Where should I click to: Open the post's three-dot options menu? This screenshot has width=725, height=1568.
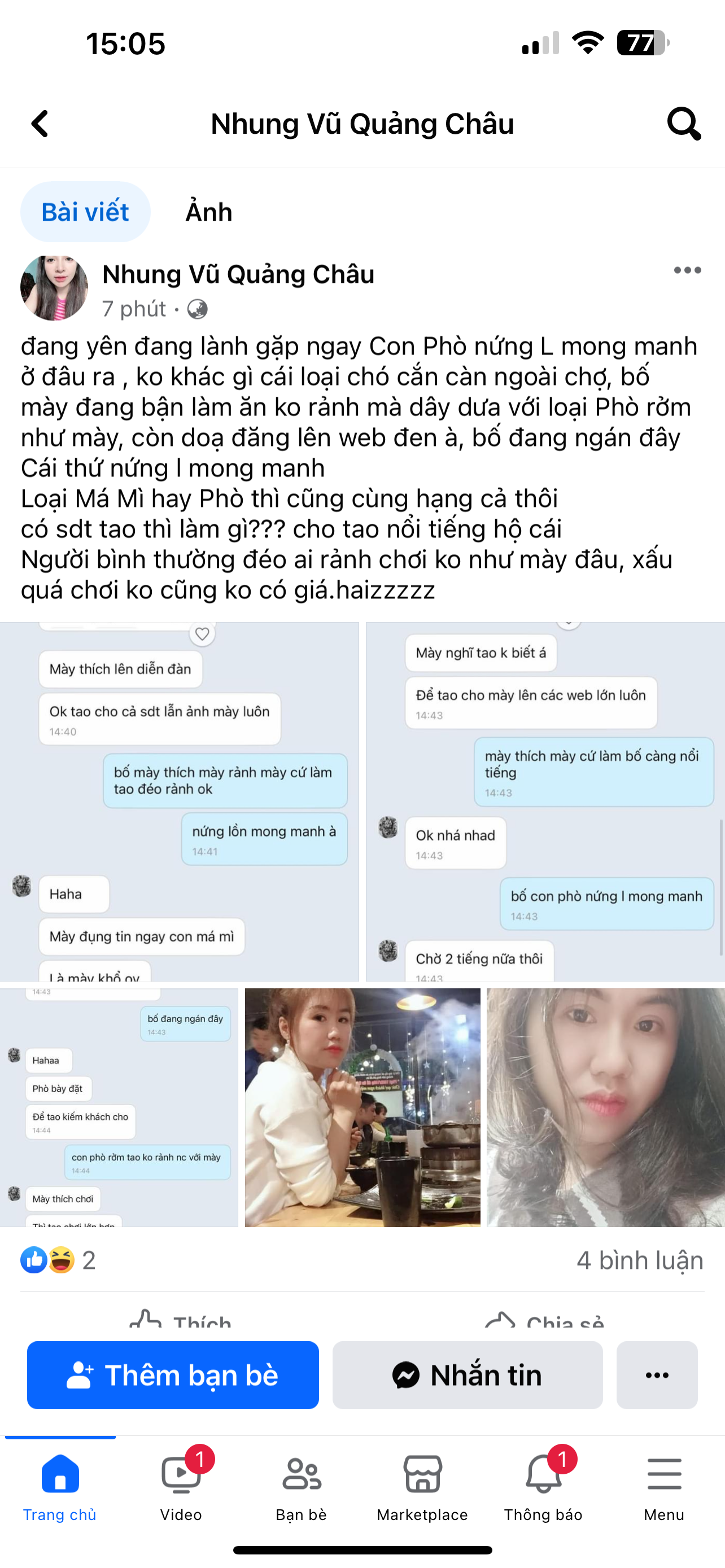coord(687,270)
